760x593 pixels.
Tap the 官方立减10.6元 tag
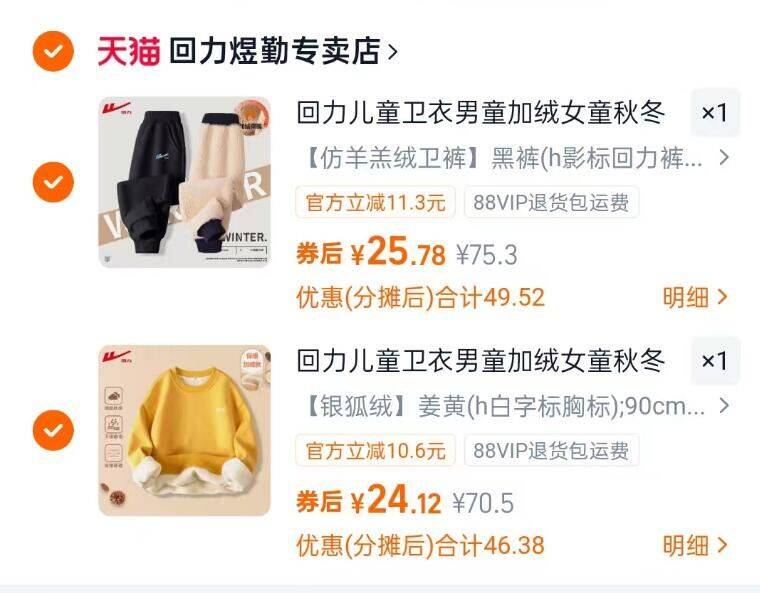(x=375, y=450)
